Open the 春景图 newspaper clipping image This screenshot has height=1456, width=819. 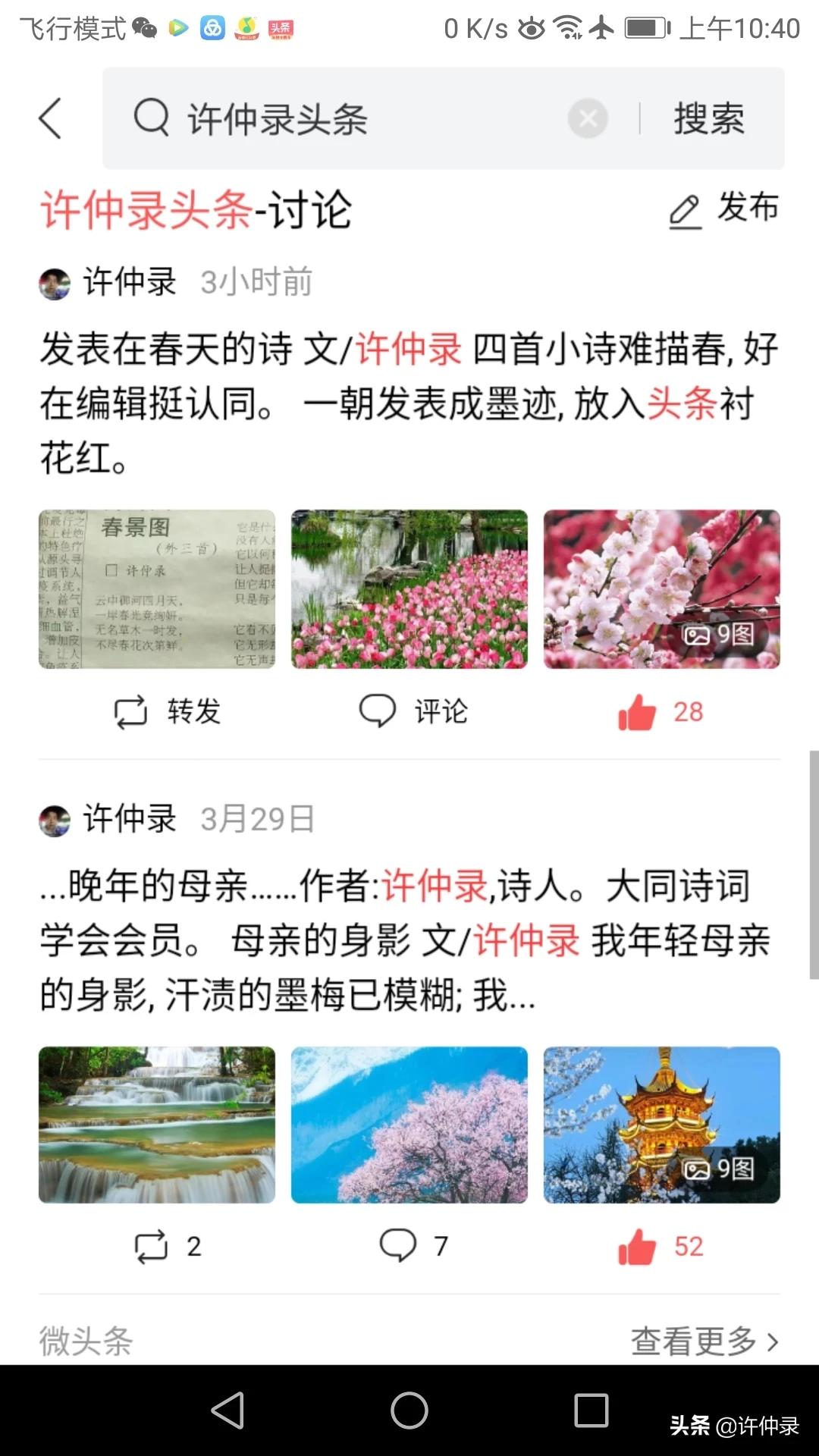coord(157,589)
